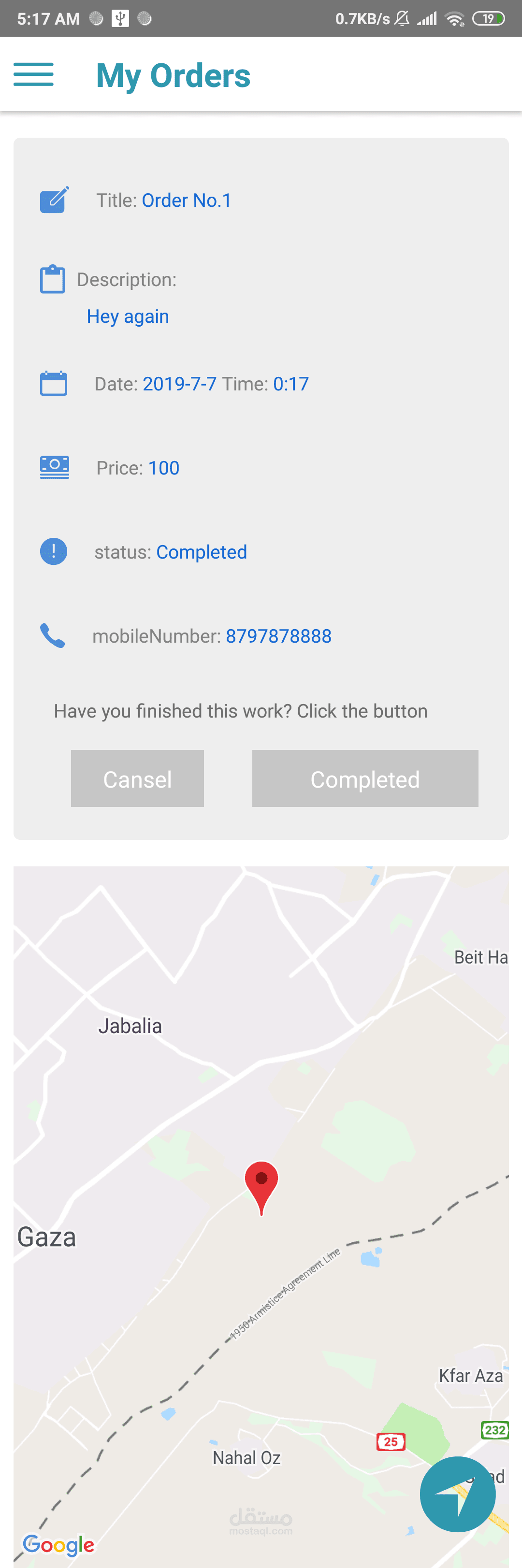Select the red location pin on map
The height and width of the screenshot is (1568, 522).
point(261,1184)
